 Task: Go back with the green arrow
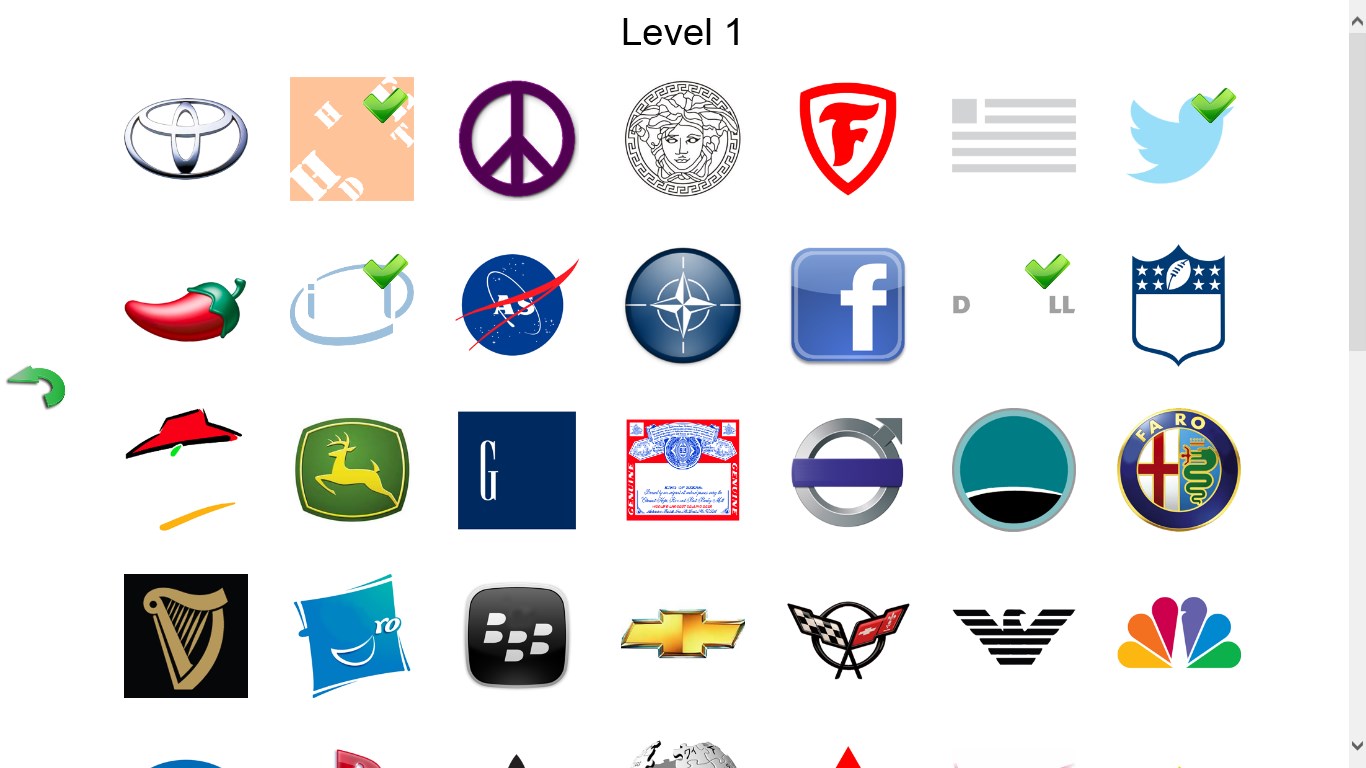pos(38,387)
